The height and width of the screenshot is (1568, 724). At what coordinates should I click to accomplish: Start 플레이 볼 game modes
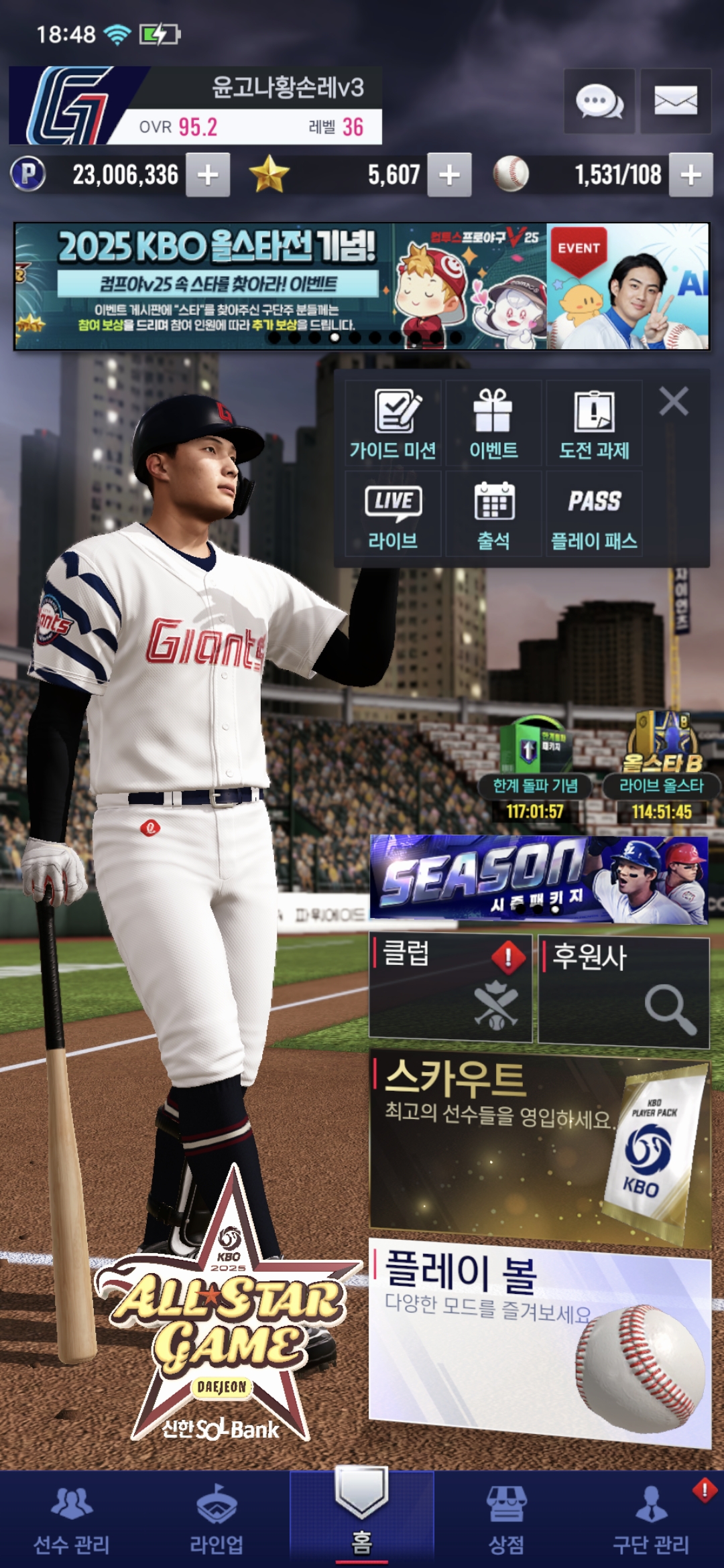538,1340
